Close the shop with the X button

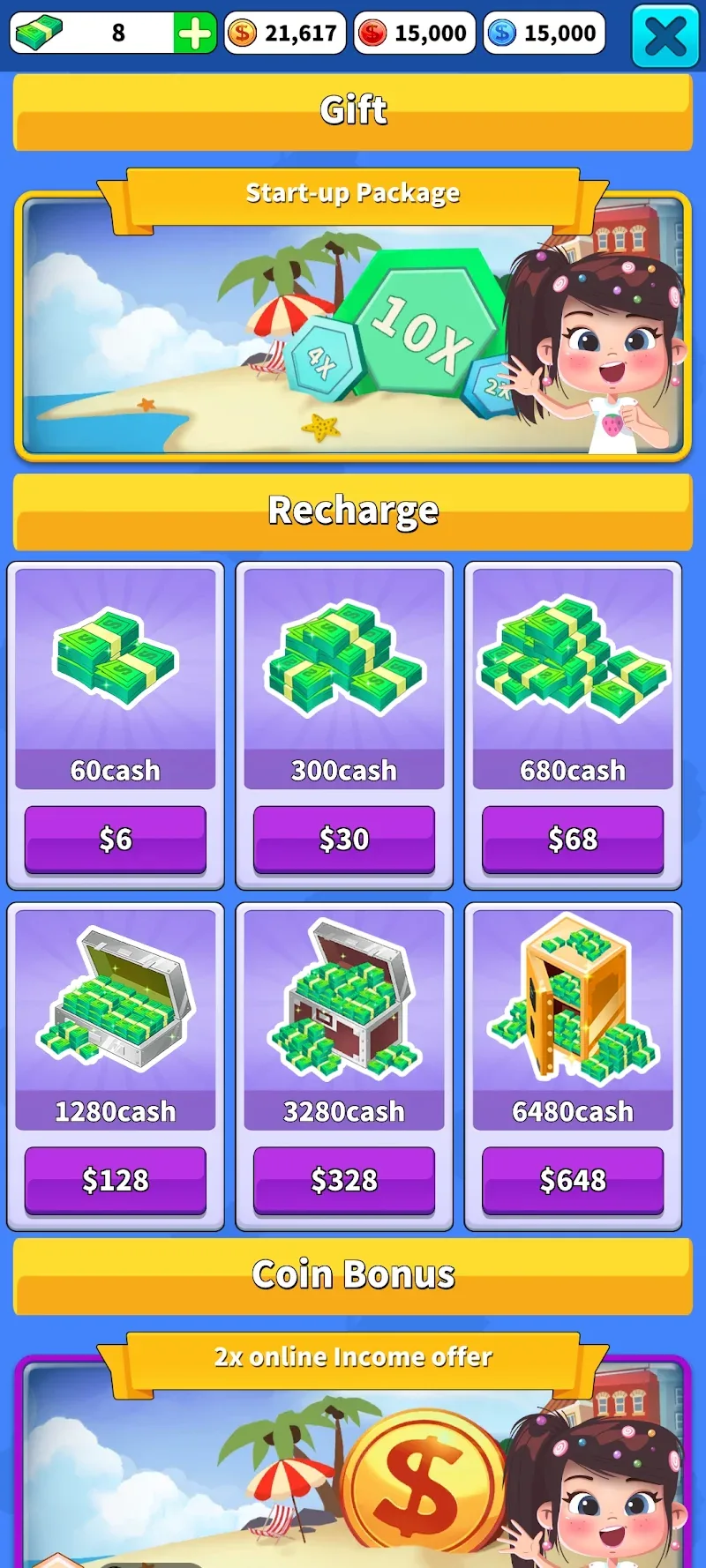click(x=665, y=36)
